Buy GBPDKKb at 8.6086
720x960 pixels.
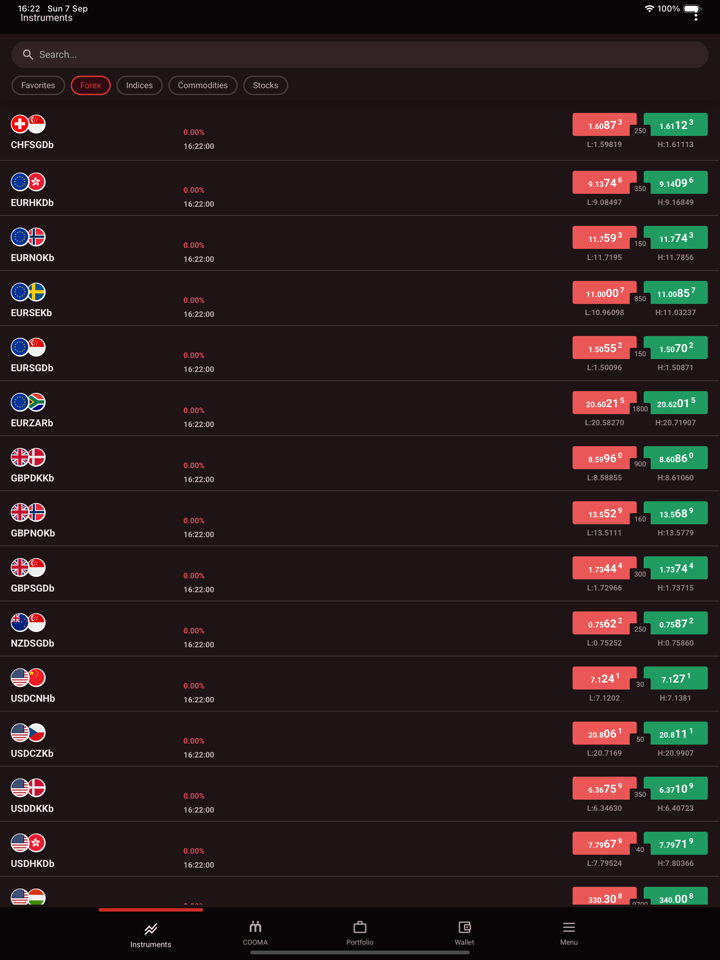676,457
